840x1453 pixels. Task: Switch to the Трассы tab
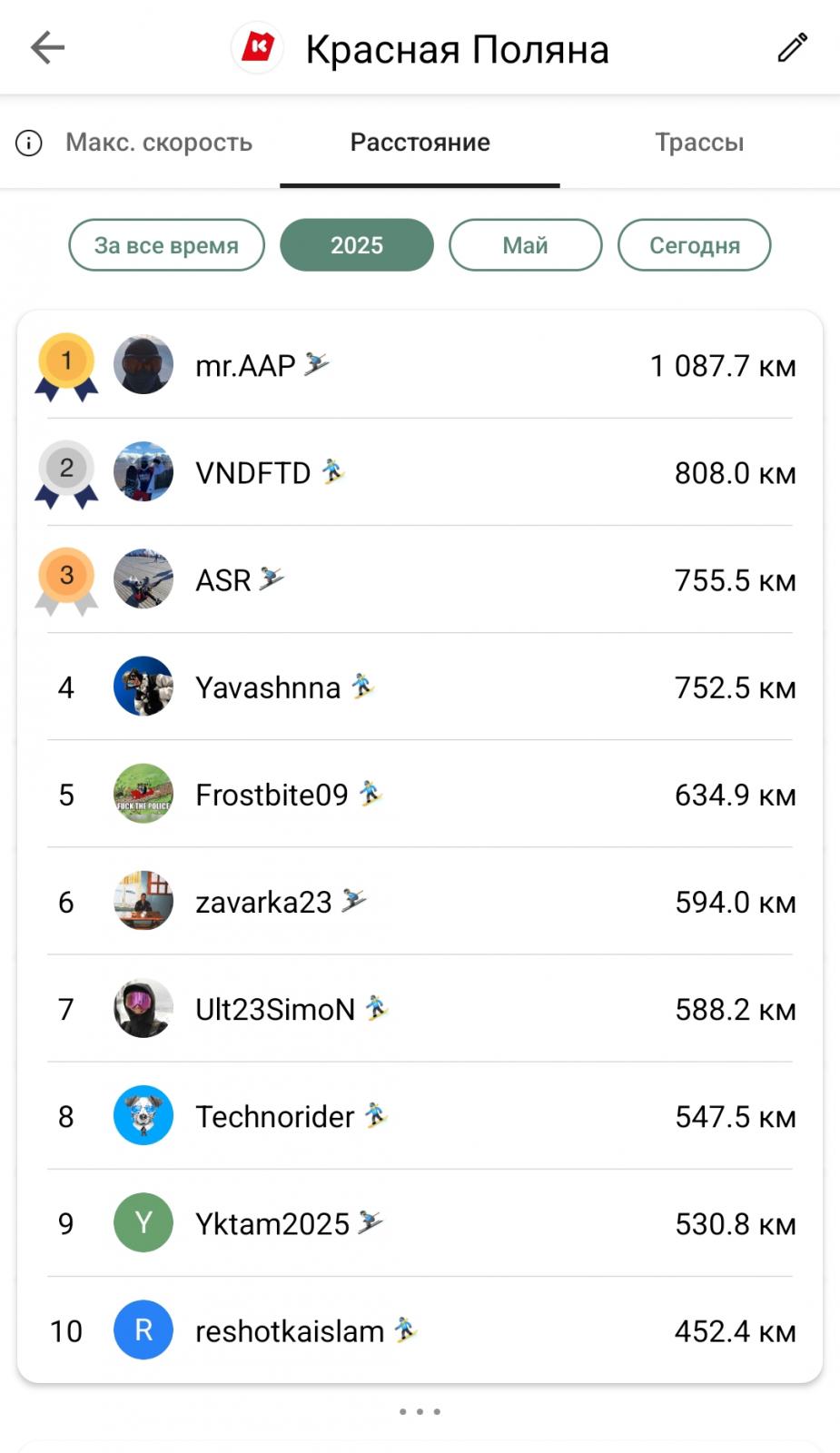pos(699,143)
